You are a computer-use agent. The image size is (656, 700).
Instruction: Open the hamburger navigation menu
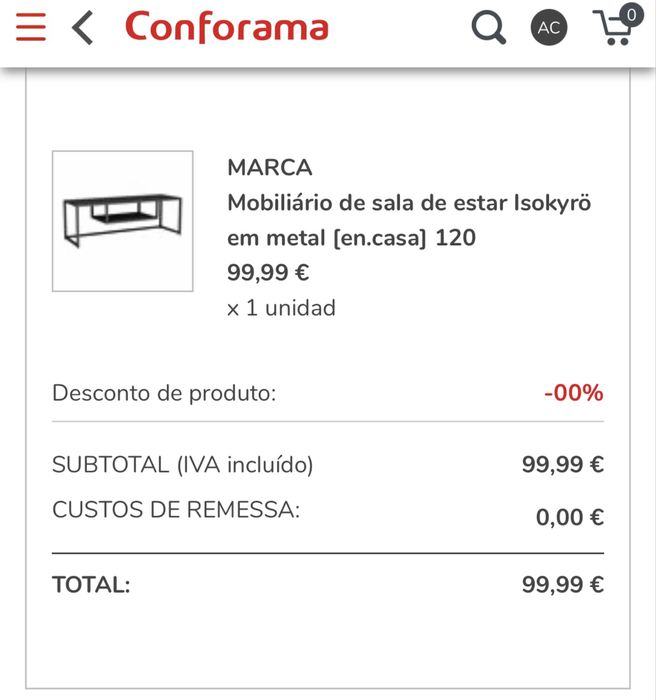click(x=31, y=28)
